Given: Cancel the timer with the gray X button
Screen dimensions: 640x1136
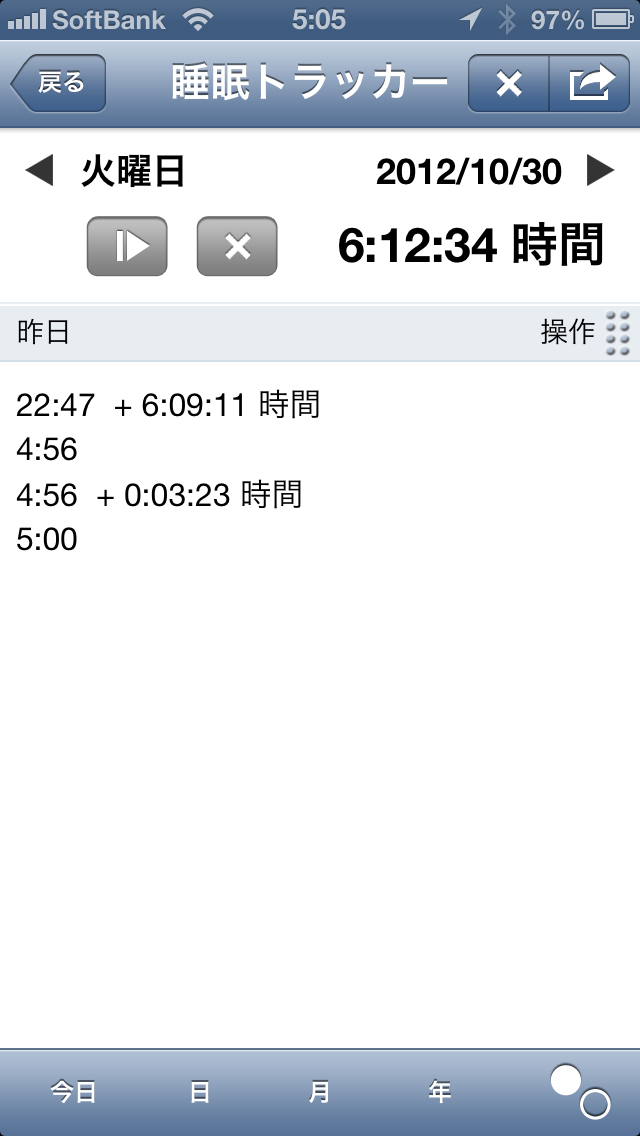Looking at the screenshot, I should pos(237,245).
